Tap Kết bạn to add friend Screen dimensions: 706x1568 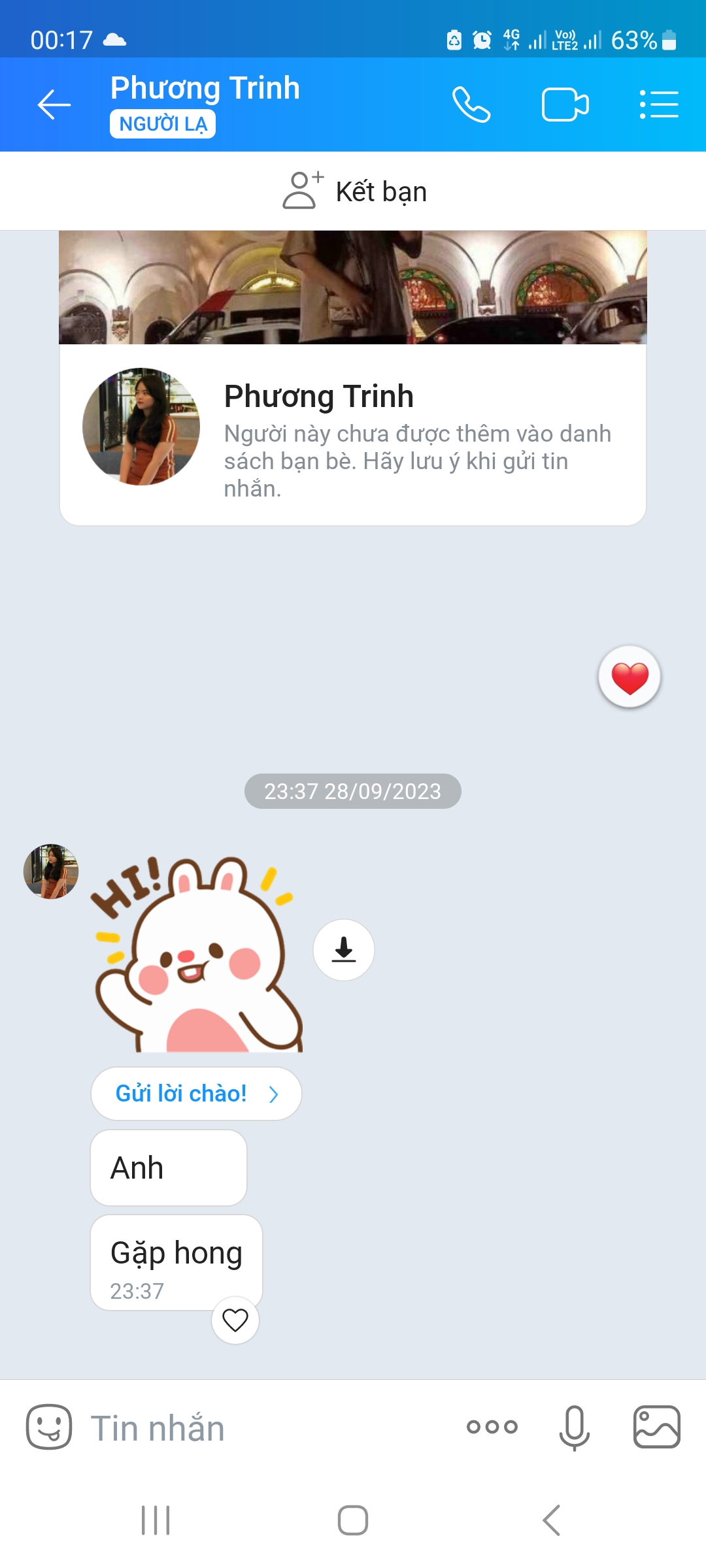click(x=354, y=191)
